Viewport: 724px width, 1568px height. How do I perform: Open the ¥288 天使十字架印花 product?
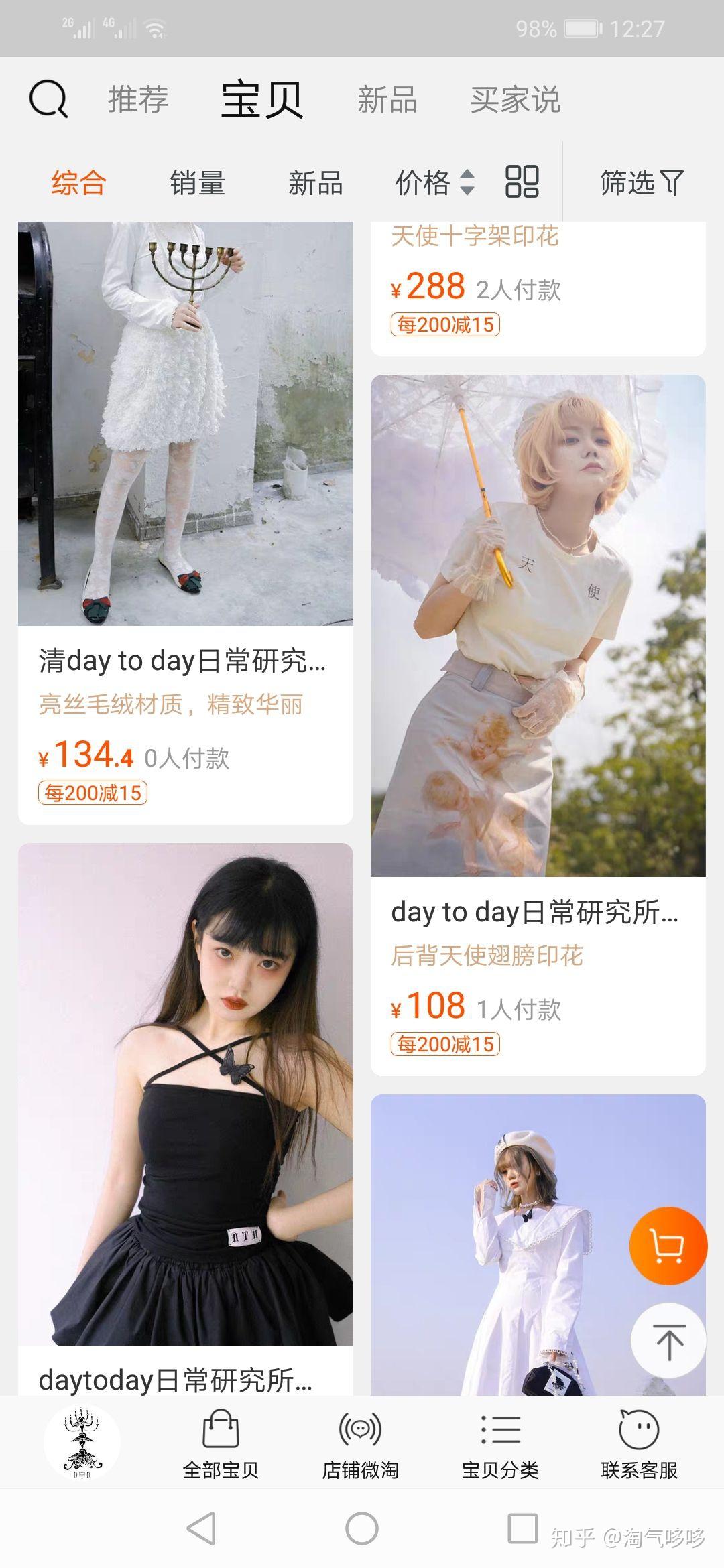click(x=538, y=289)
